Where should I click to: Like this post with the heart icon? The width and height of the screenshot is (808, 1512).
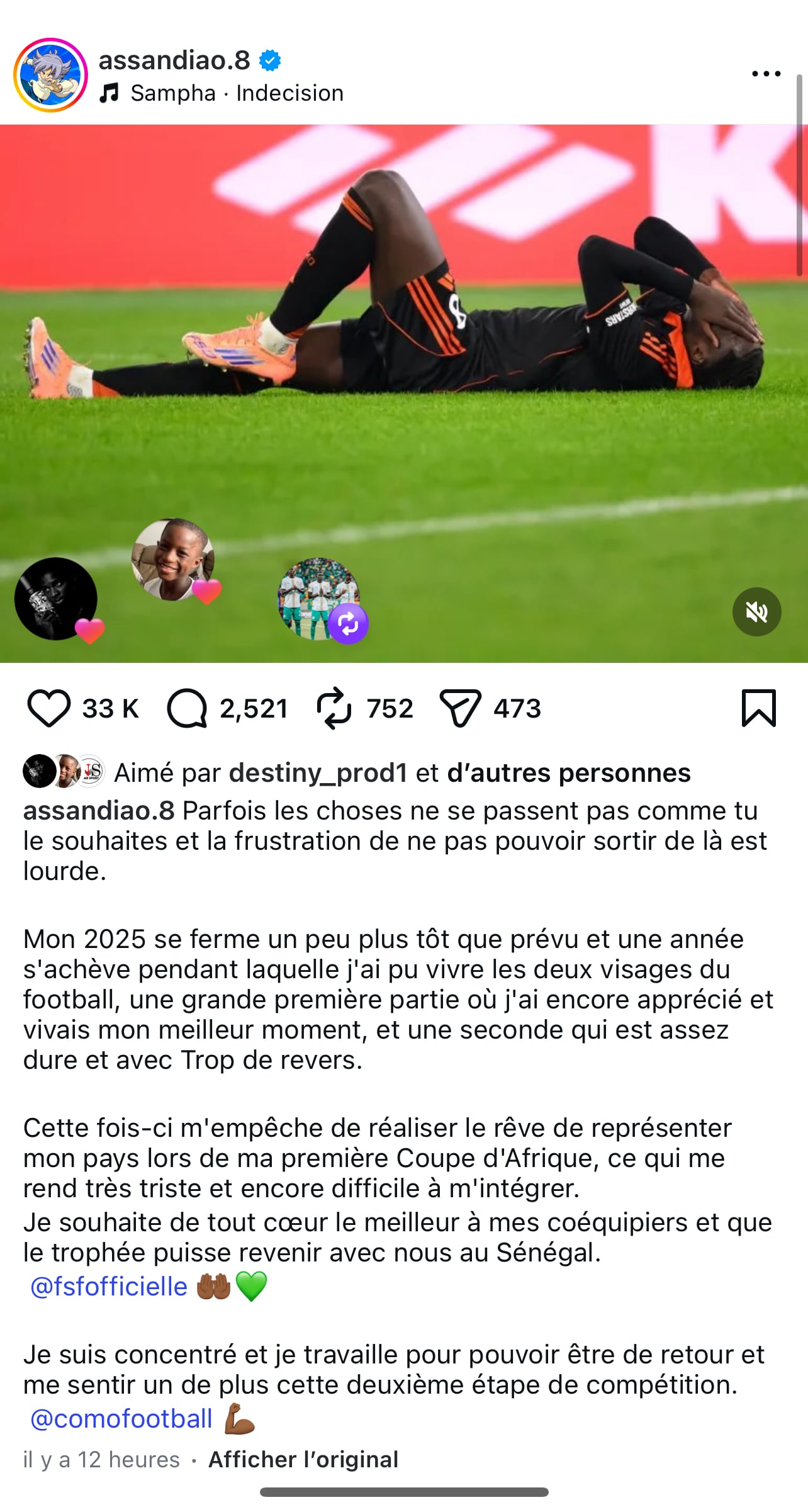pyautogui.click(x=48, y=708)
